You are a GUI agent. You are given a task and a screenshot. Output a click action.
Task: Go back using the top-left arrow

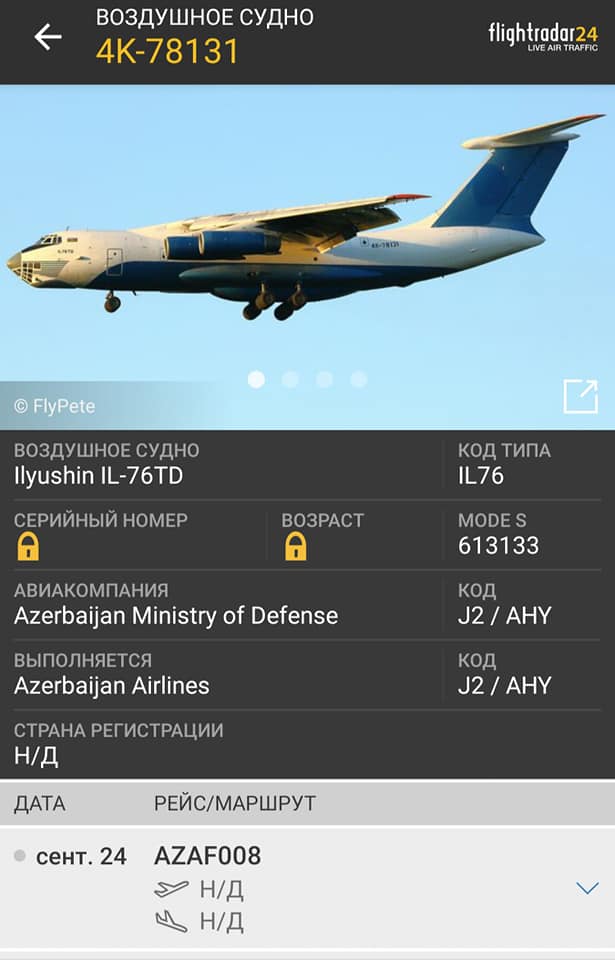(47, 37)
